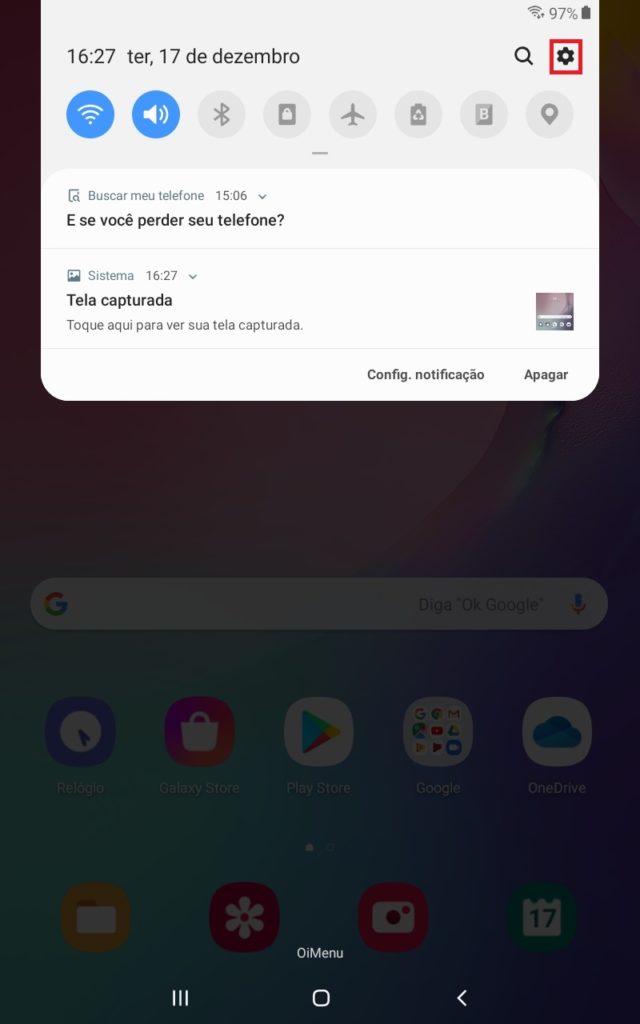
Task: Enable Bluetooth quick toggle
Action: point(222,114)
